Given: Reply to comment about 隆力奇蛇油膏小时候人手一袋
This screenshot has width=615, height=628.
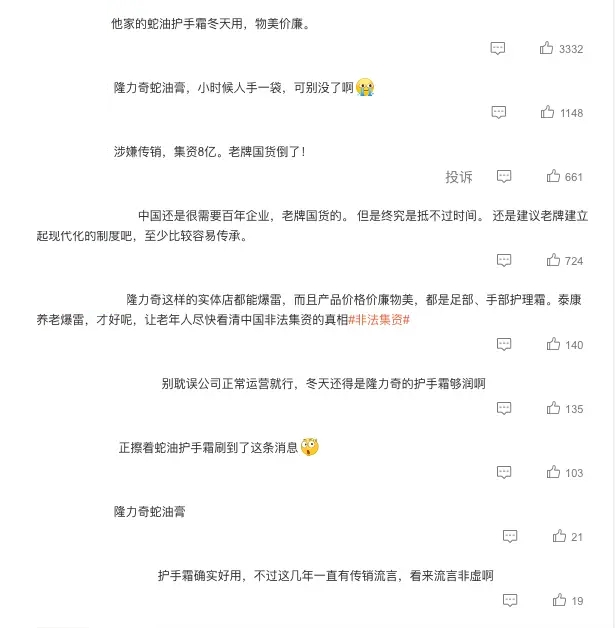Looking at the screenshot, I should (499, 112).
